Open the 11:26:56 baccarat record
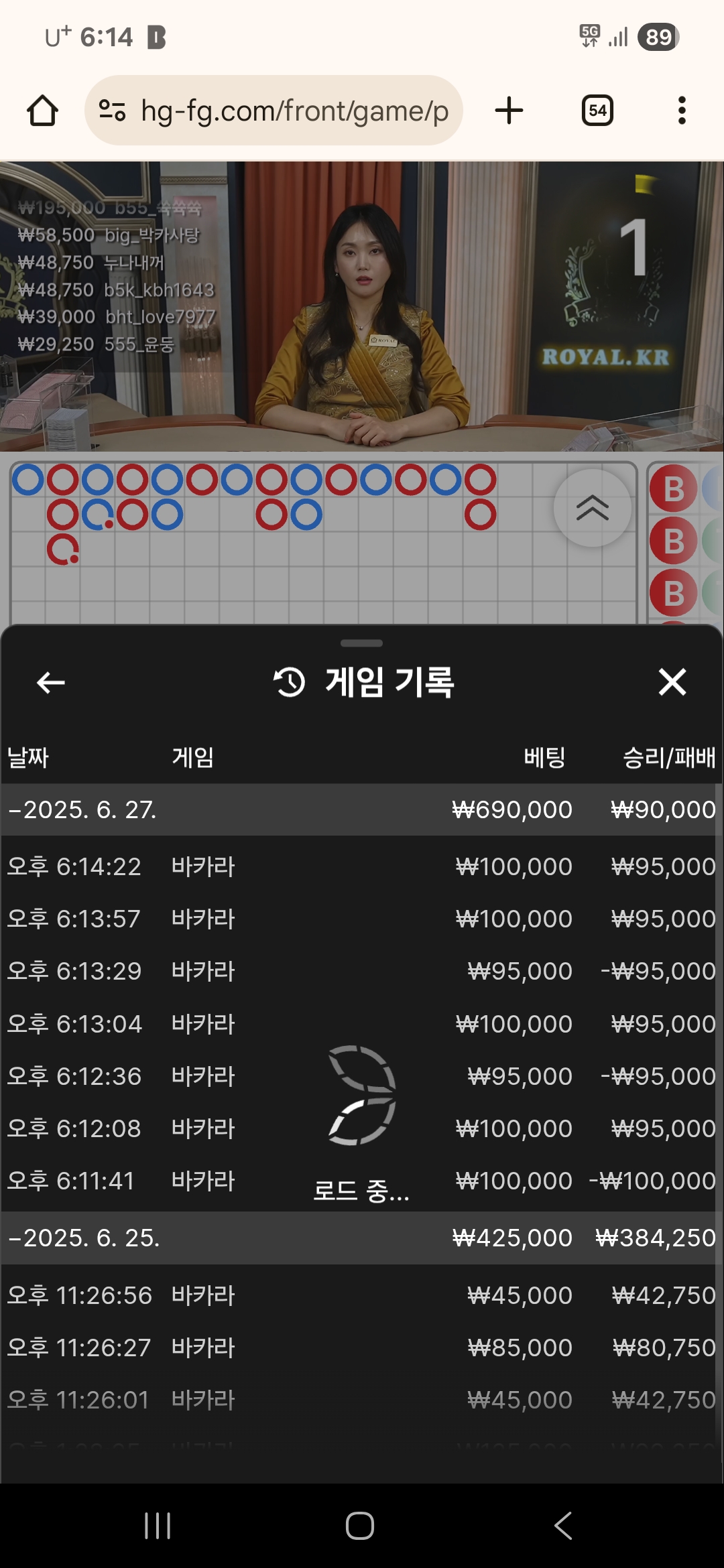This screenshot has width=724, height=1568. pos(362,1295)
